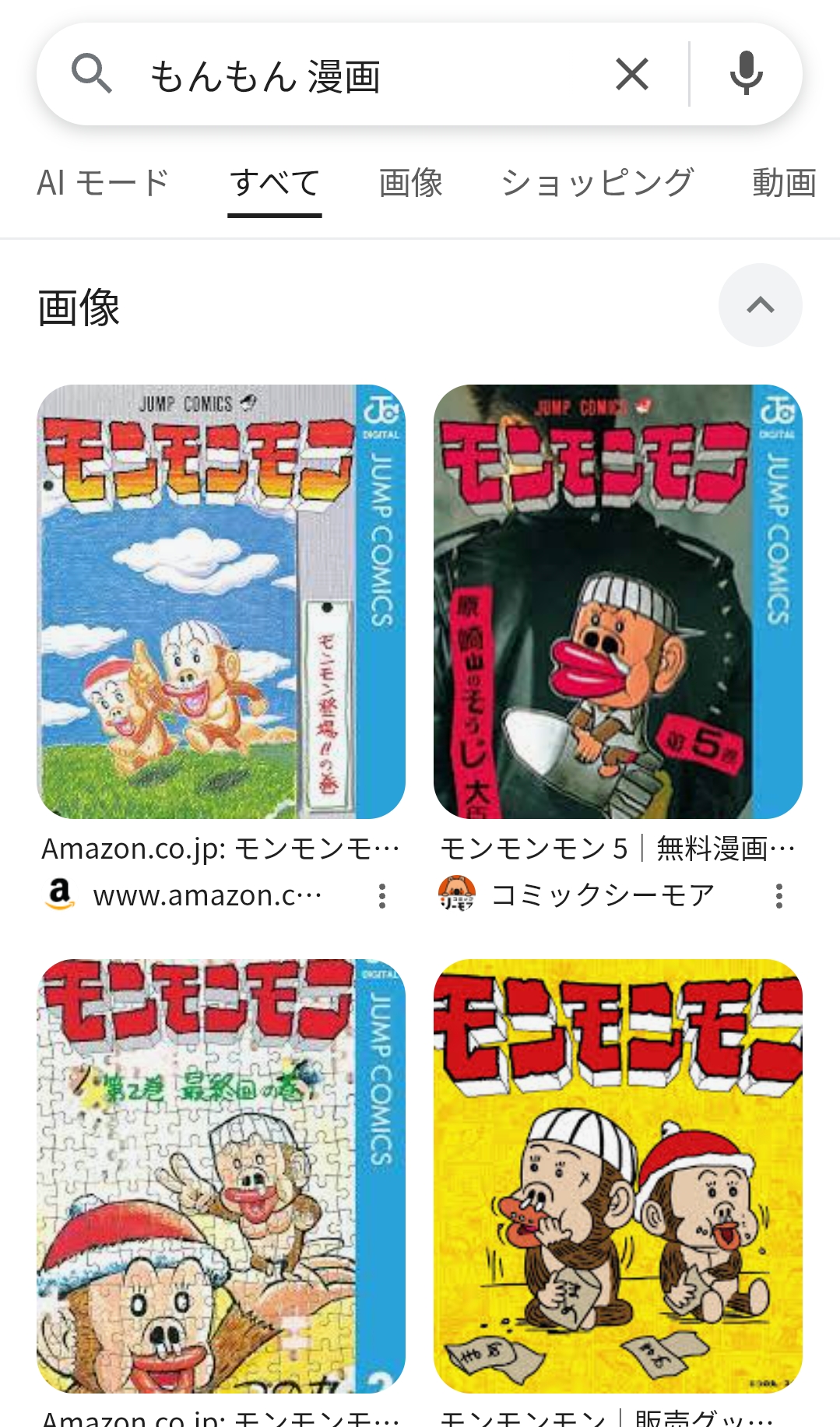Tap the search box with もんもん 漫画
This screenshot has width=840, height=1427.
[350, 76]
